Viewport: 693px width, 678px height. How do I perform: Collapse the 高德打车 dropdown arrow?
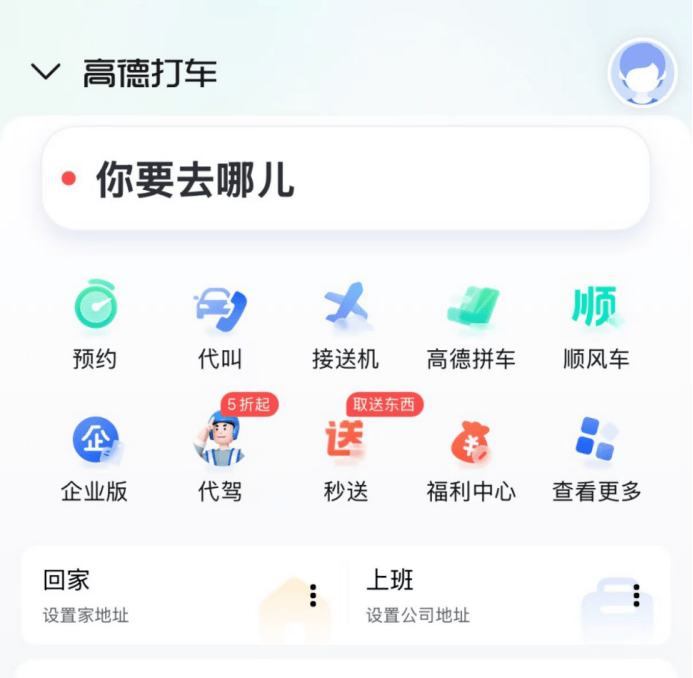click(46, 73)
